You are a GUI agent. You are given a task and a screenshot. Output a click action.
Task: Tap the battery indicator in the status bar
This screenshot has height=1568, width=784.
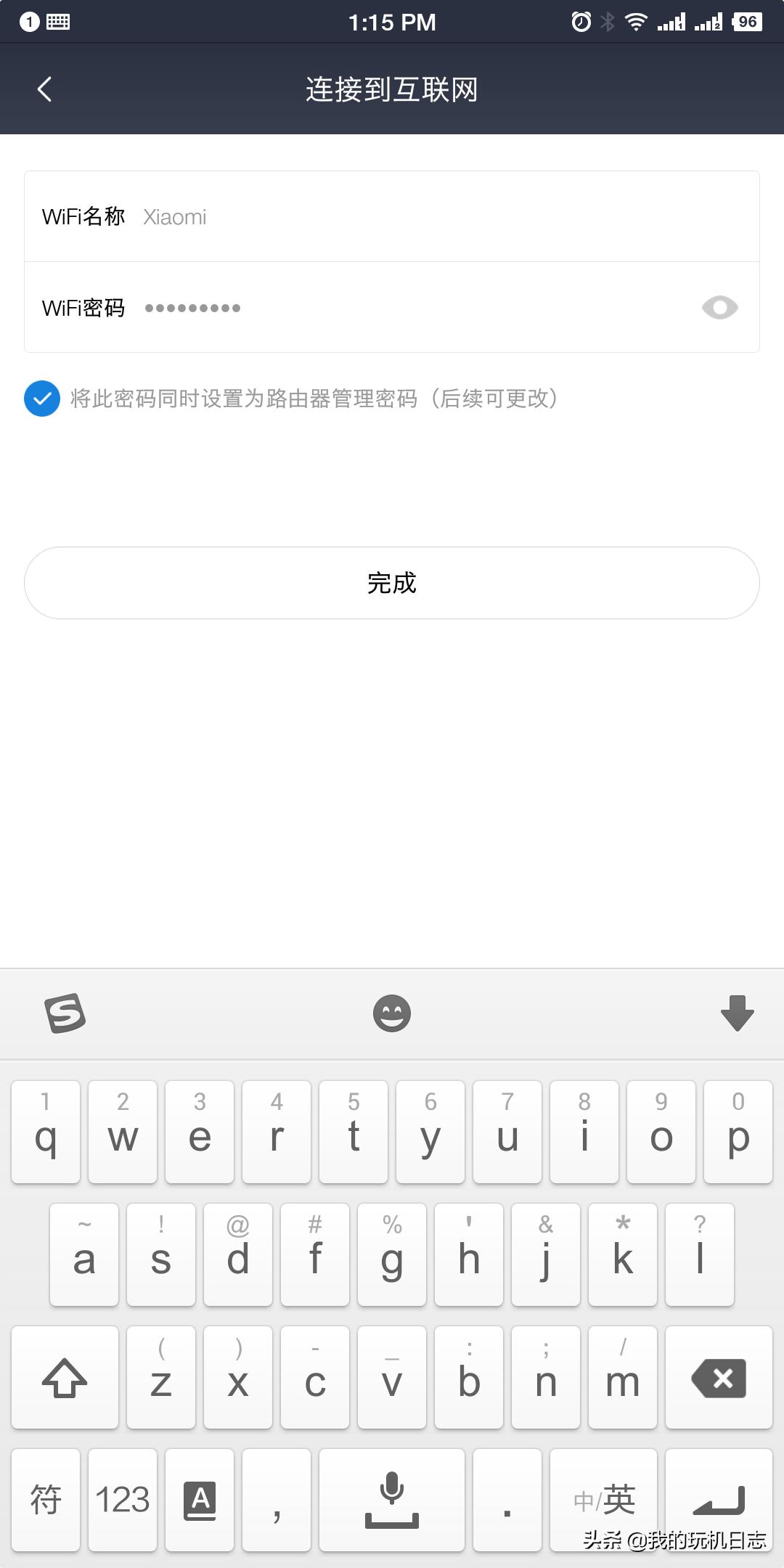(x=748, y=21)
